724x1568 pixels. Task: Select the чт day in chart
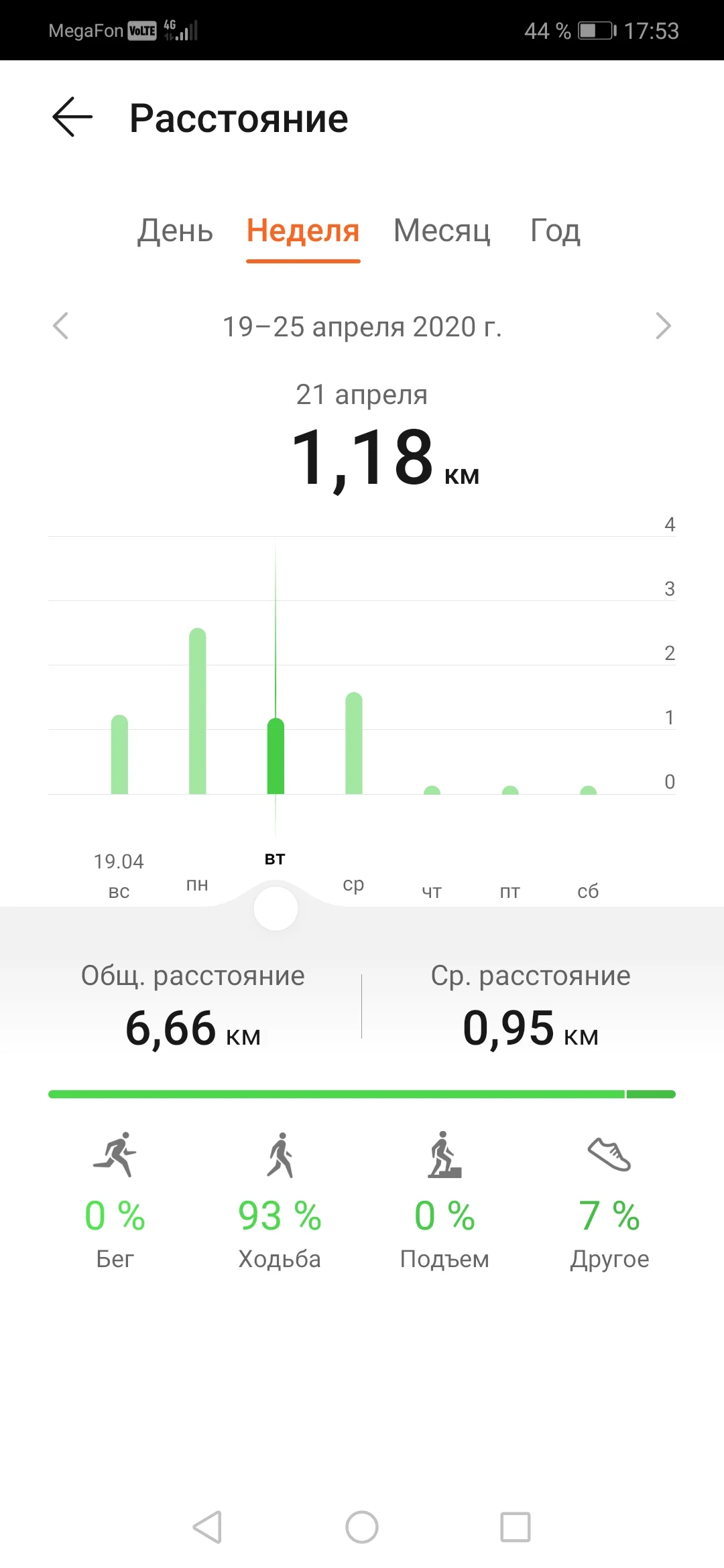(x=432, y=789)
